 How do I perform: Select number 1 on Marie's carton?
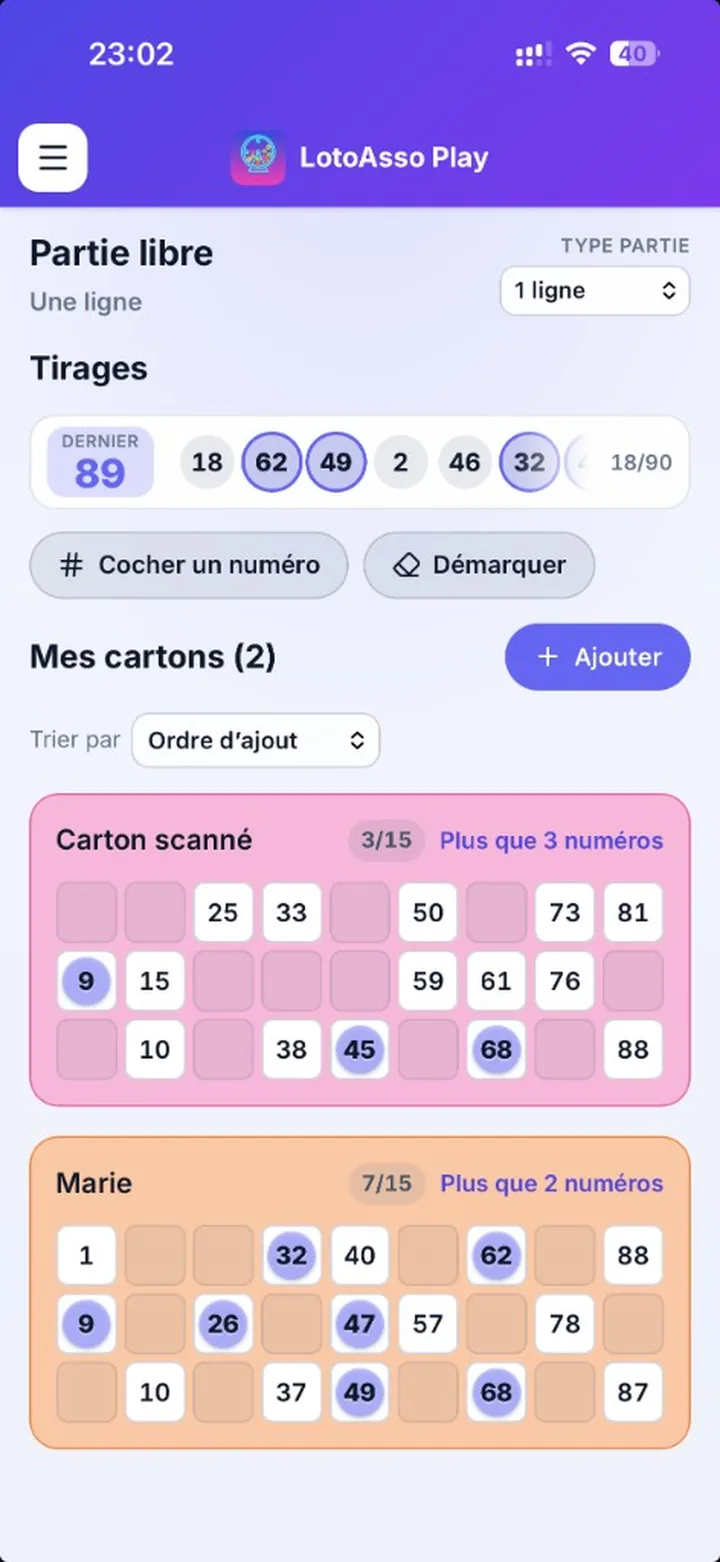[86, 1255]
